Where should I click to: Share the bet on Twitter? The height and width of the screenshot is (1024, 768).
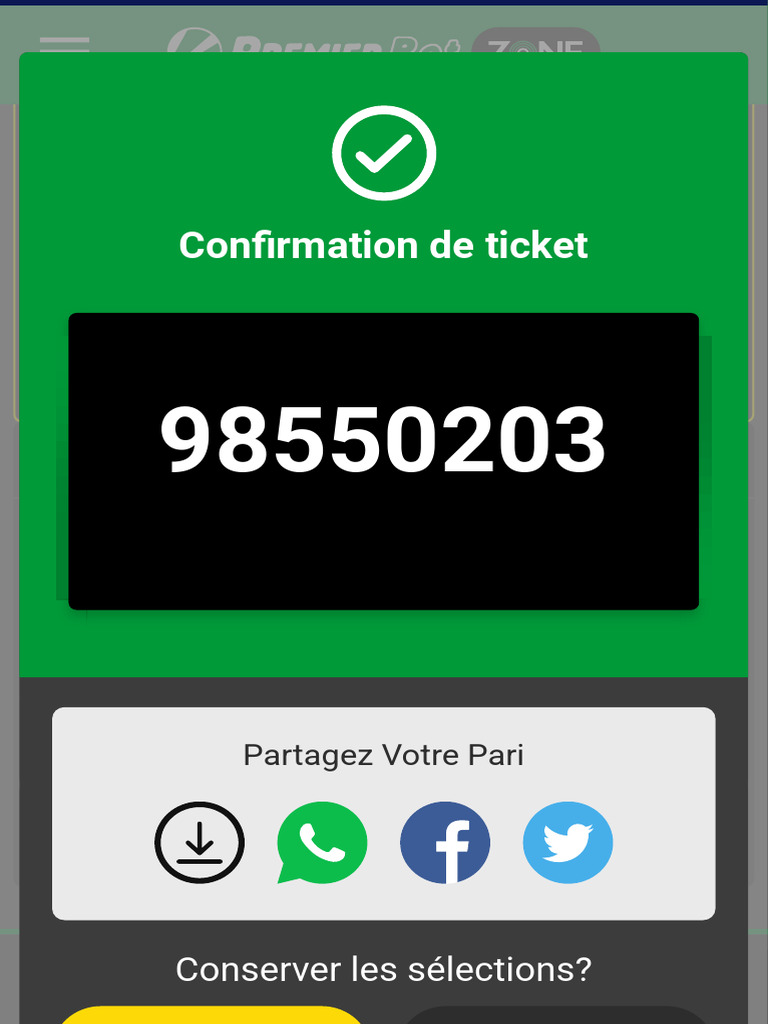[568, 842]
